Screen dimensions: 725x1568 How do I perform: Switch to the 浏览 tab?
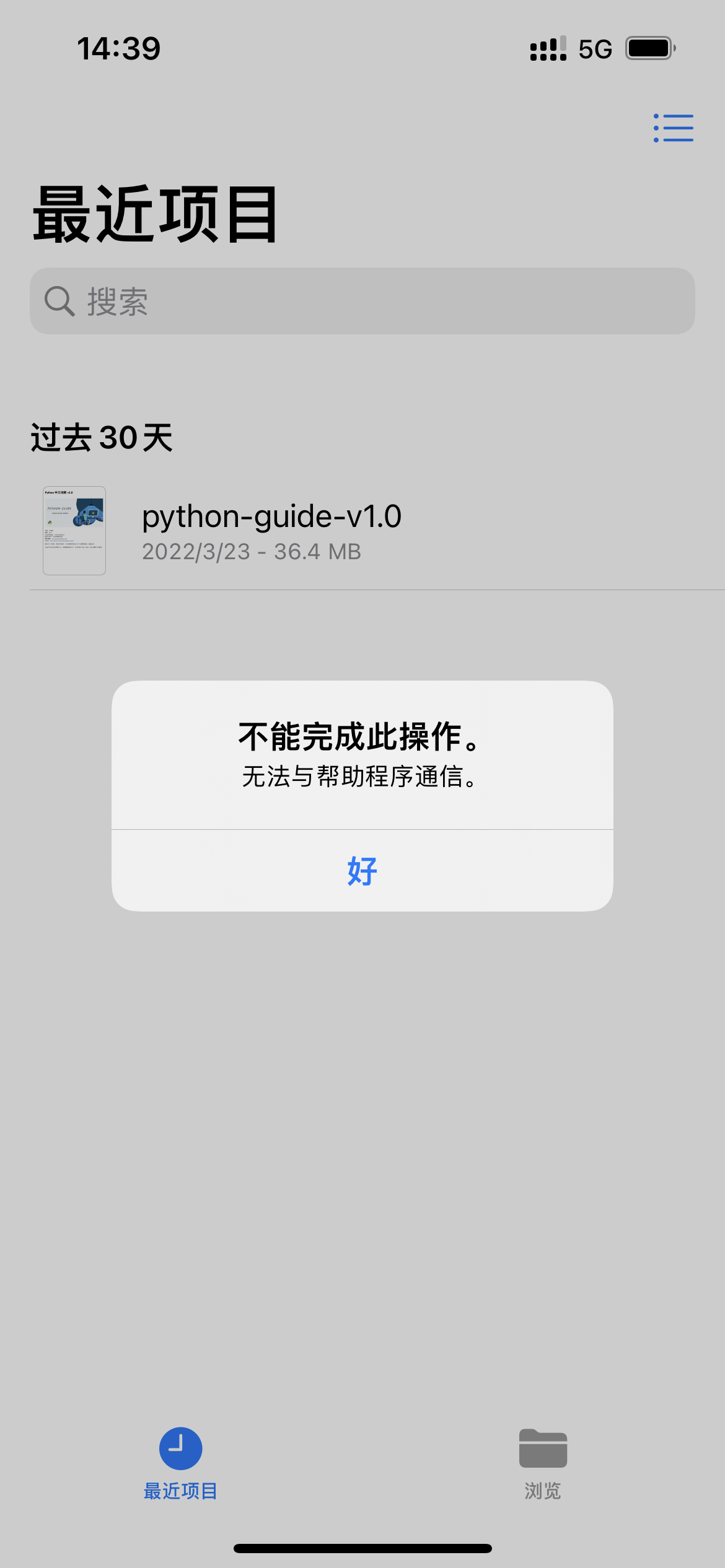click(x=543, y=1463)
